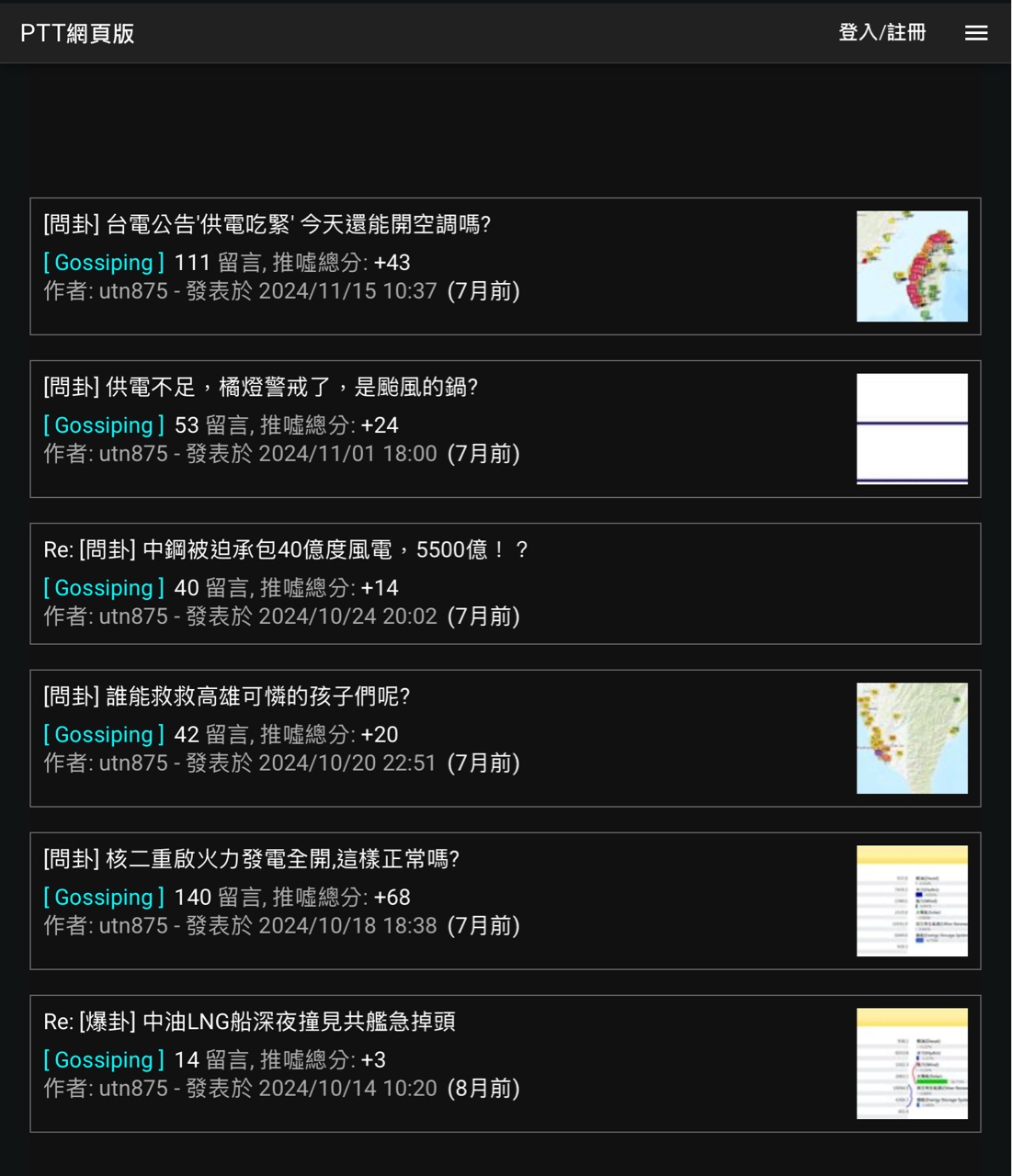Image resolution: width=1012 pixels, height=1176 pixels.
Task: Tap 登入/註冊 to log in
Action: [881, 33]
